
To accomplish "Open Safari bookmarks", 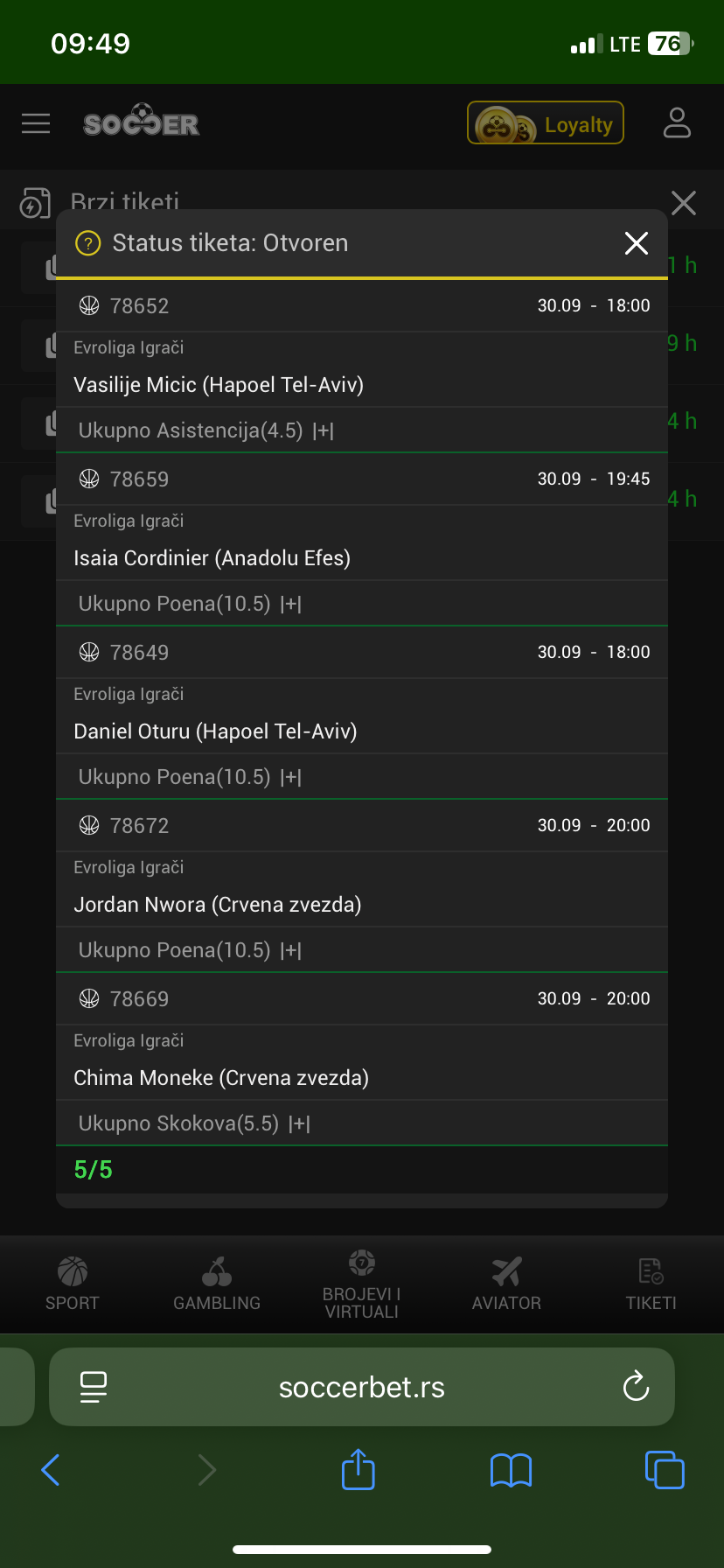I will click(512, 1470).
